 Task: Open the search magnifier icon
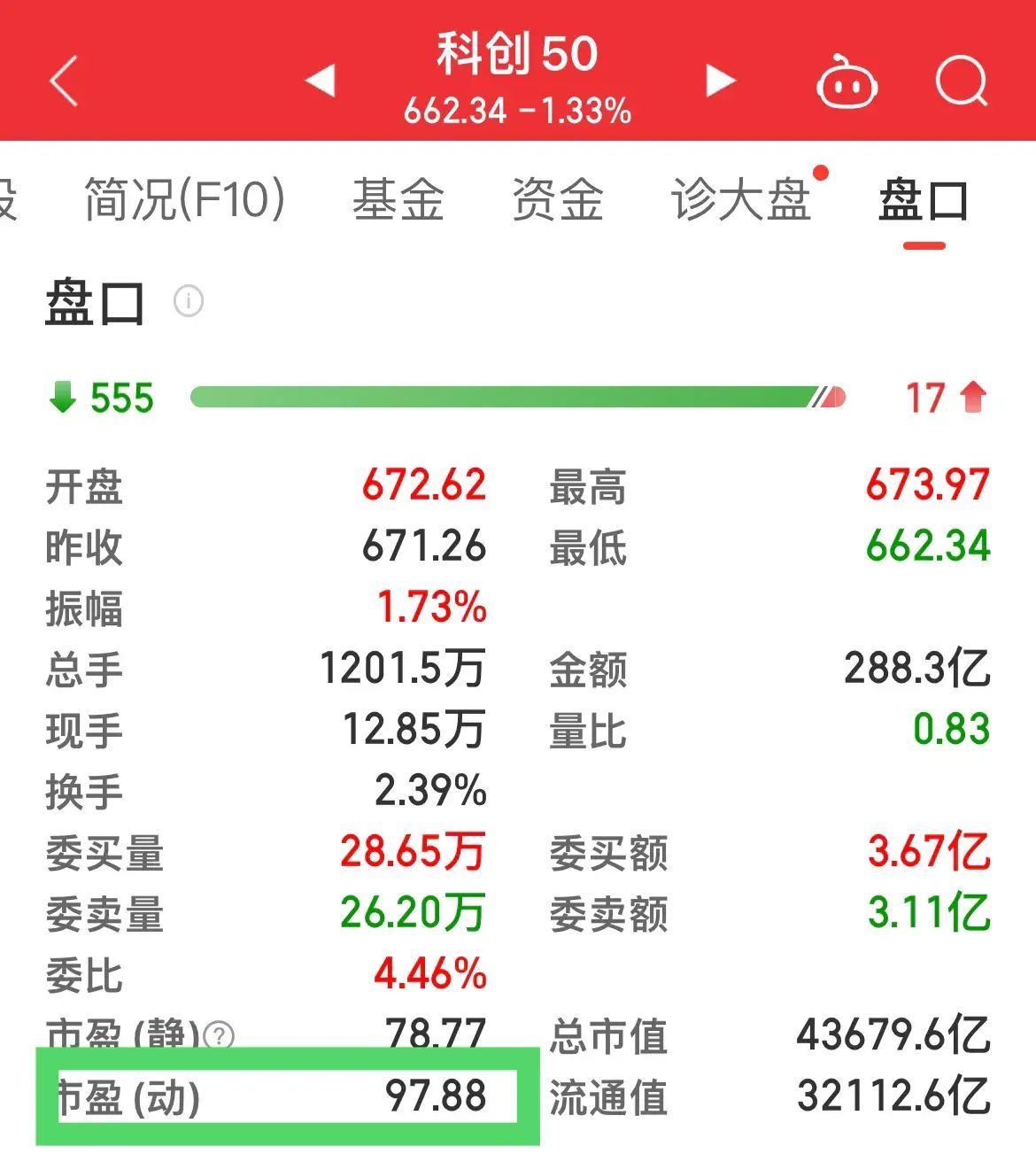coord(962,81)
